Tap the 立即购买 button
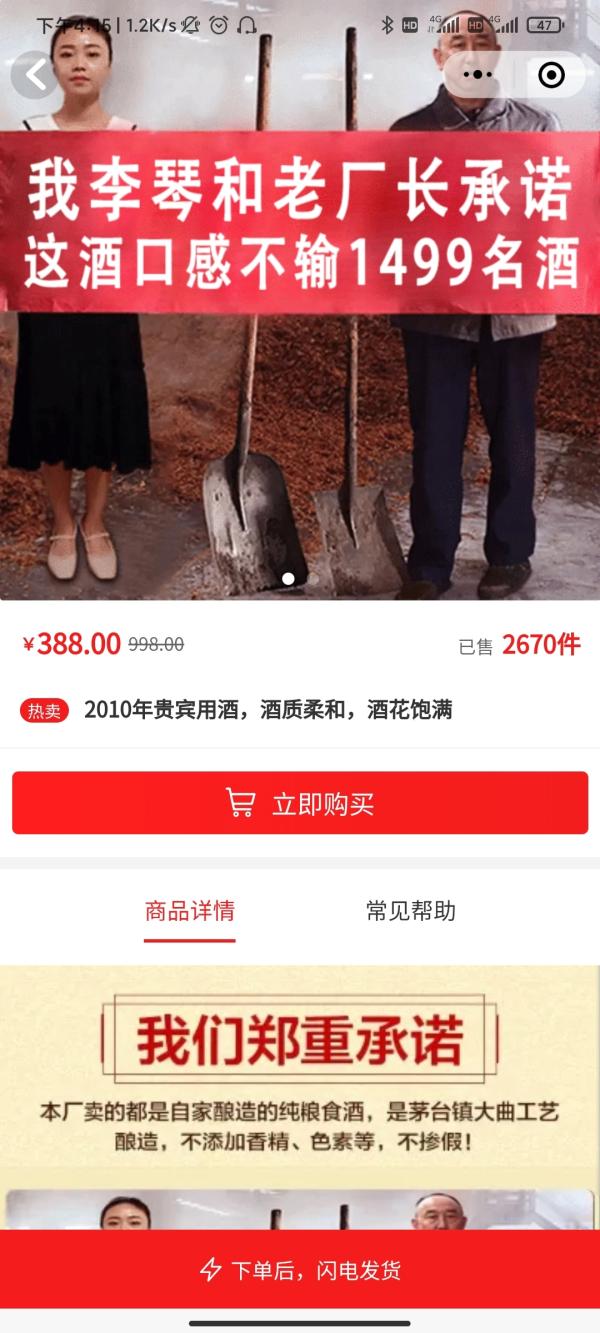This screenshot has width=600, height=1333. point(300,803)
